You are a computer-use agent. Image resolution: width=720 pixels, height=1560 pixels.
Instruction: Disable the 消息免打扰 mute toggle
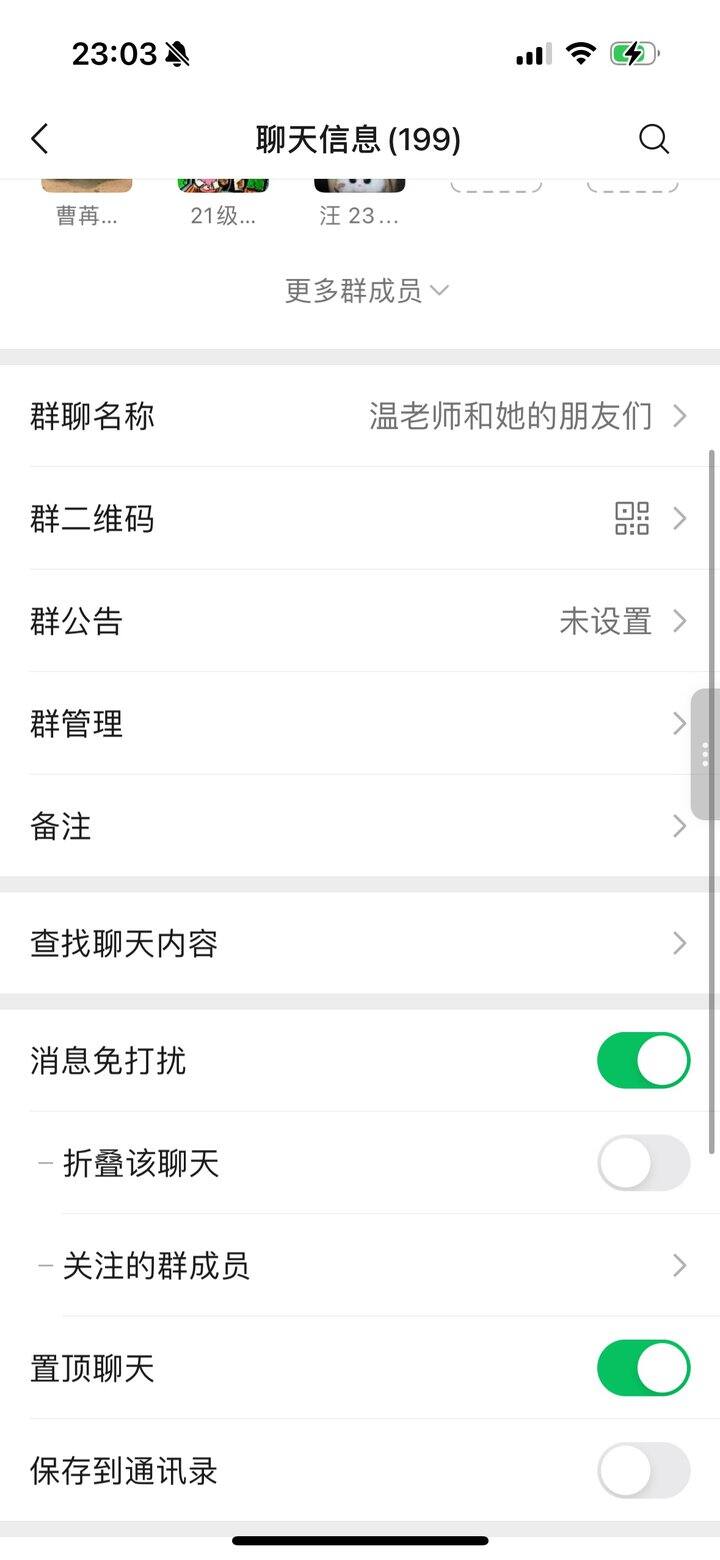643,1059
